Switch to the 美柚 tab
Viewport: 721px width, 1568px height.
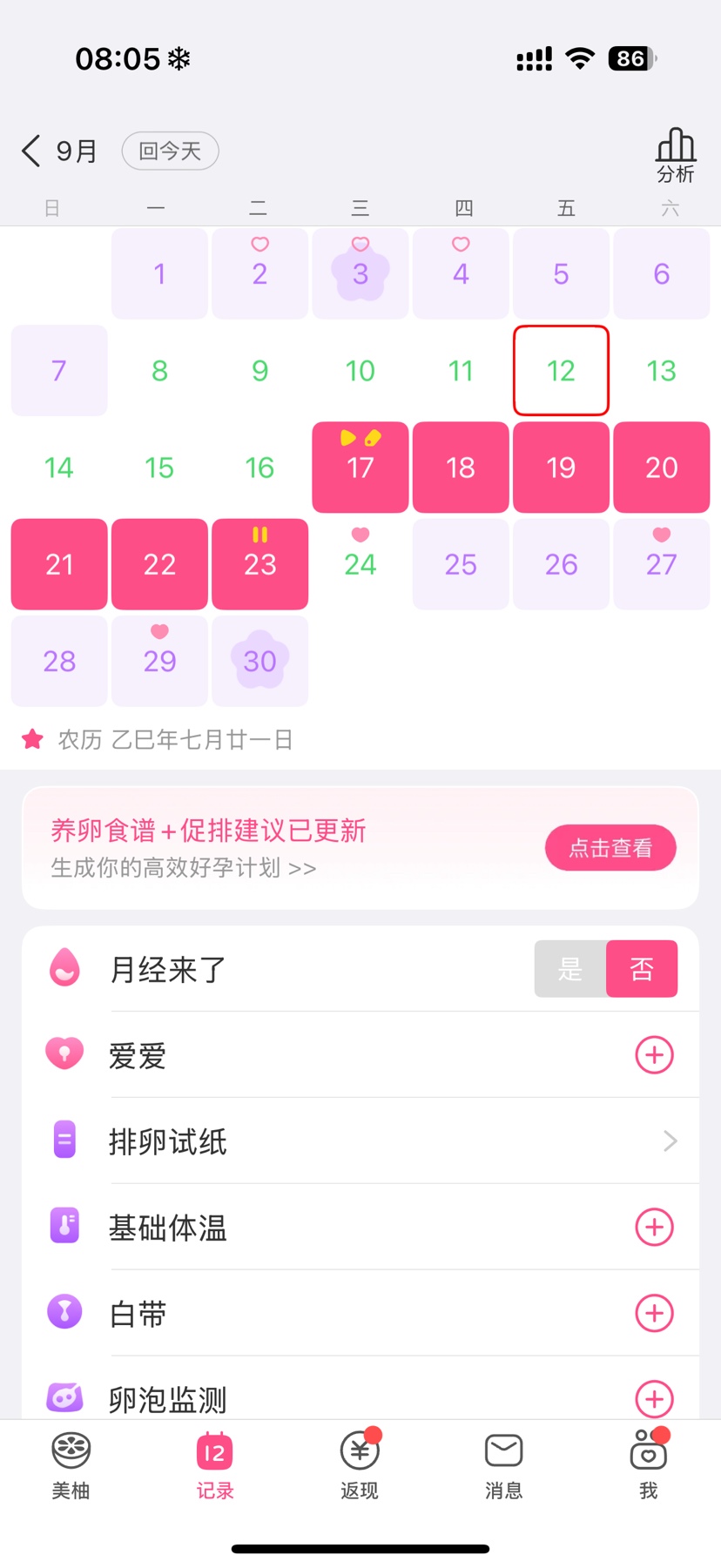tap(71, 1466)
